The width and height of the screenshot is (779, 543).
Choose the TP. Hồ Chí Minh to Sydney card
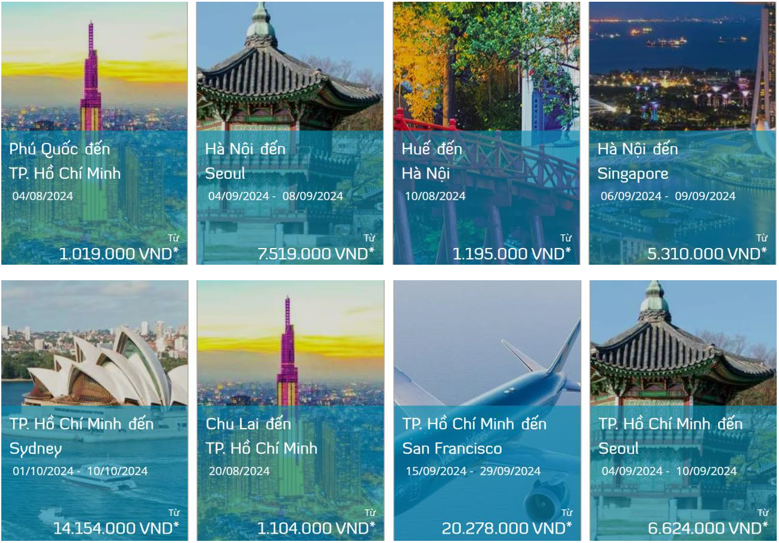(94, 410)
